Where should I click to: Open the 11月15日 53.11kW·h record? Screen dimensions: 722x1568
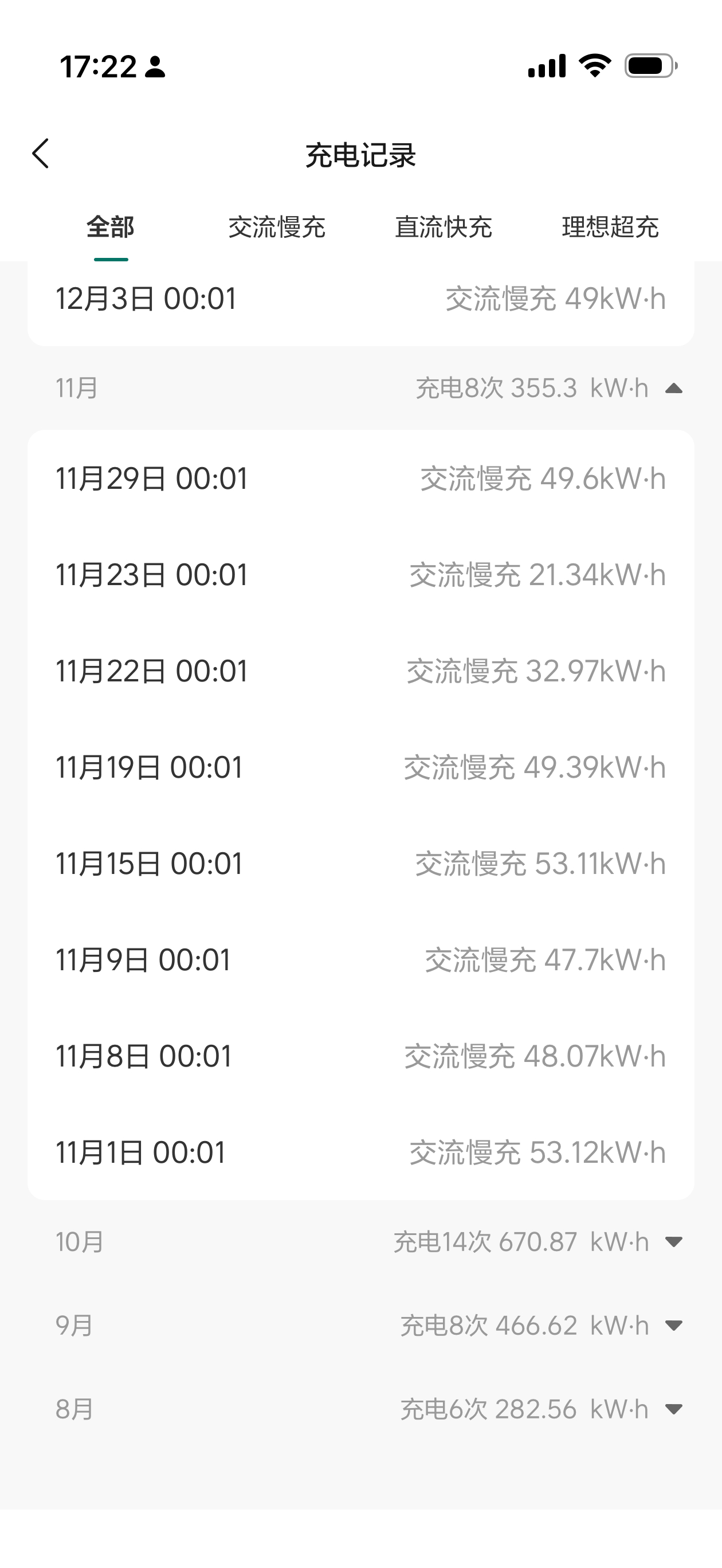click(x=360, y=863)
